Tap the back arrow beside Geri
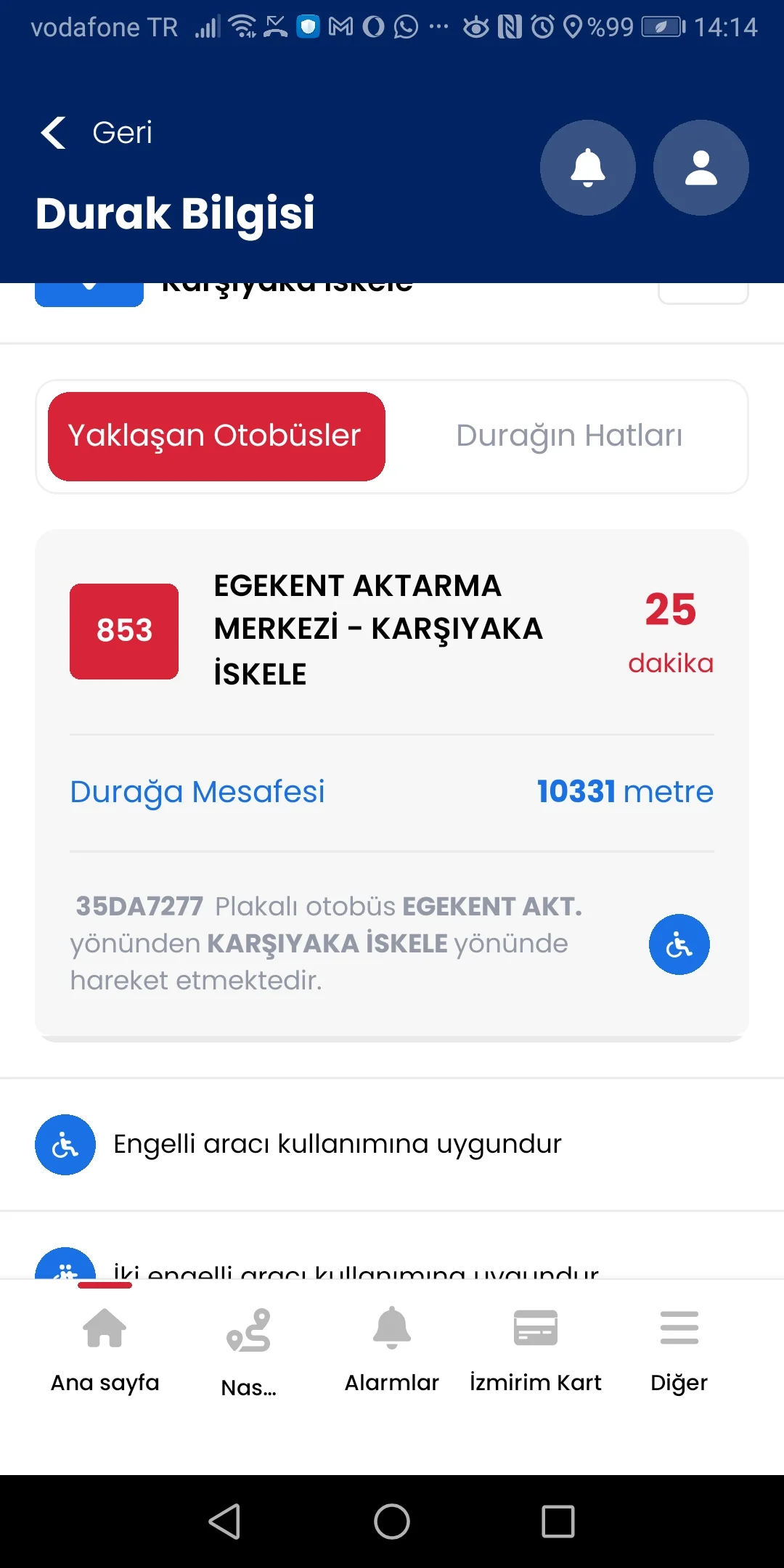Screen dimensions: 784x1568 52,133
